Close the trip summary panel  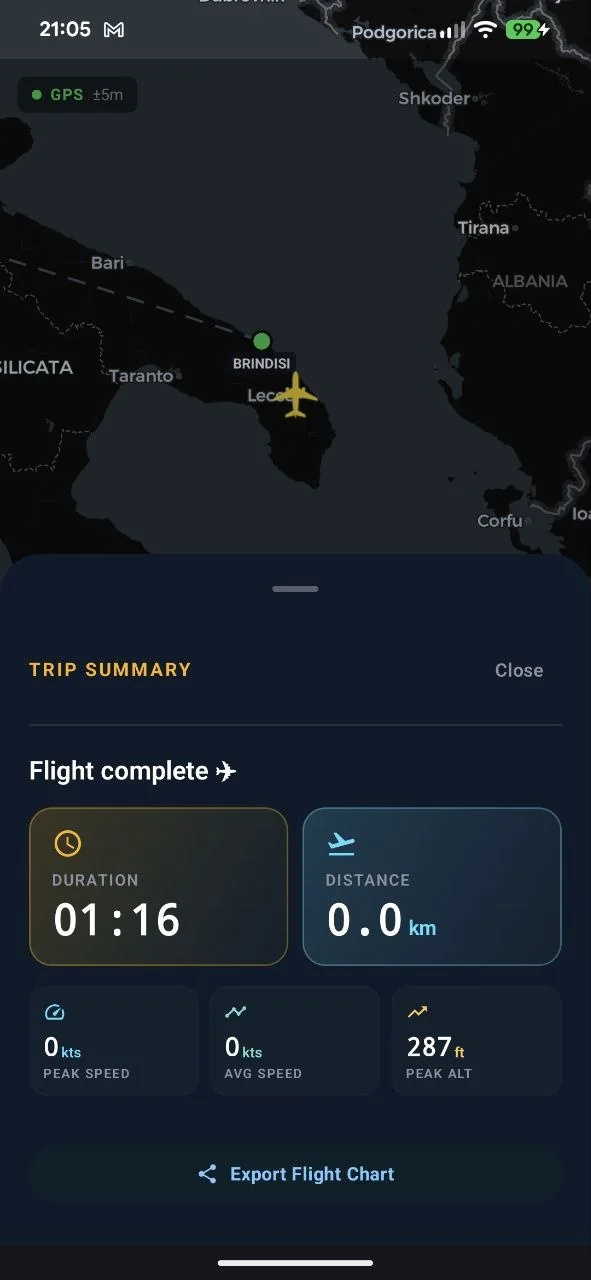pos(519,670)
